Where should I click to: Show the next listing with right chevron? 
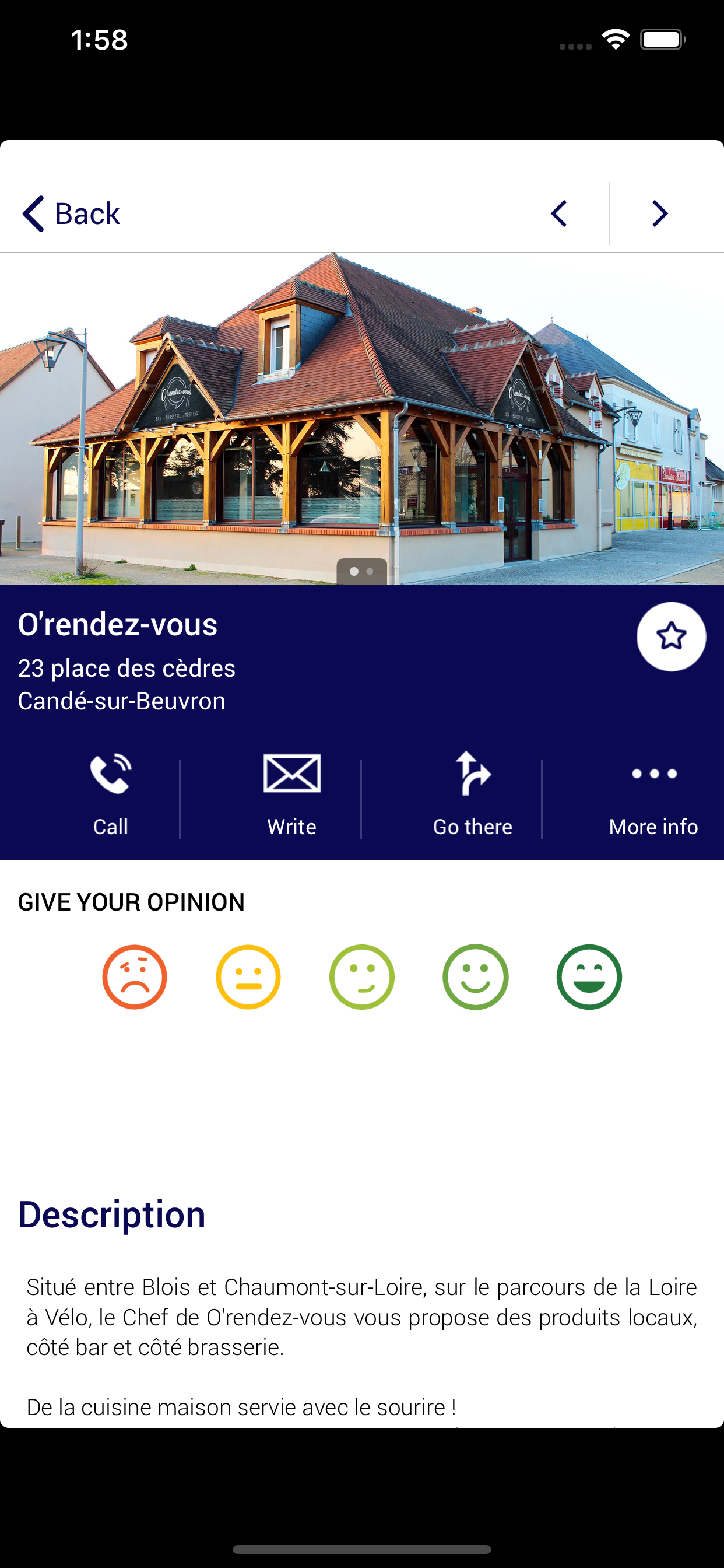point(660,213)
